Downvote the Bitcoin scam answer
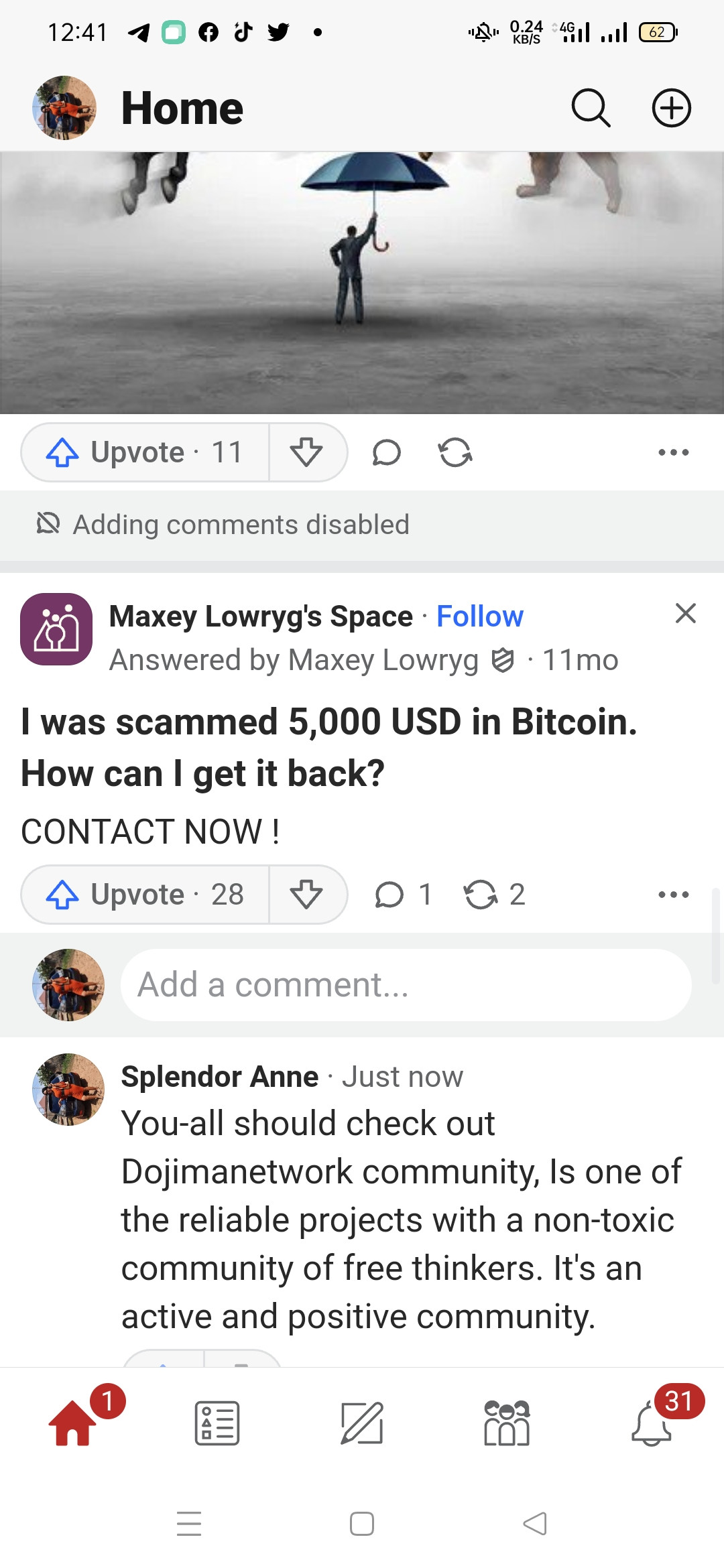Viewport: 724px width, 1568px height. (x=307, y=895)
